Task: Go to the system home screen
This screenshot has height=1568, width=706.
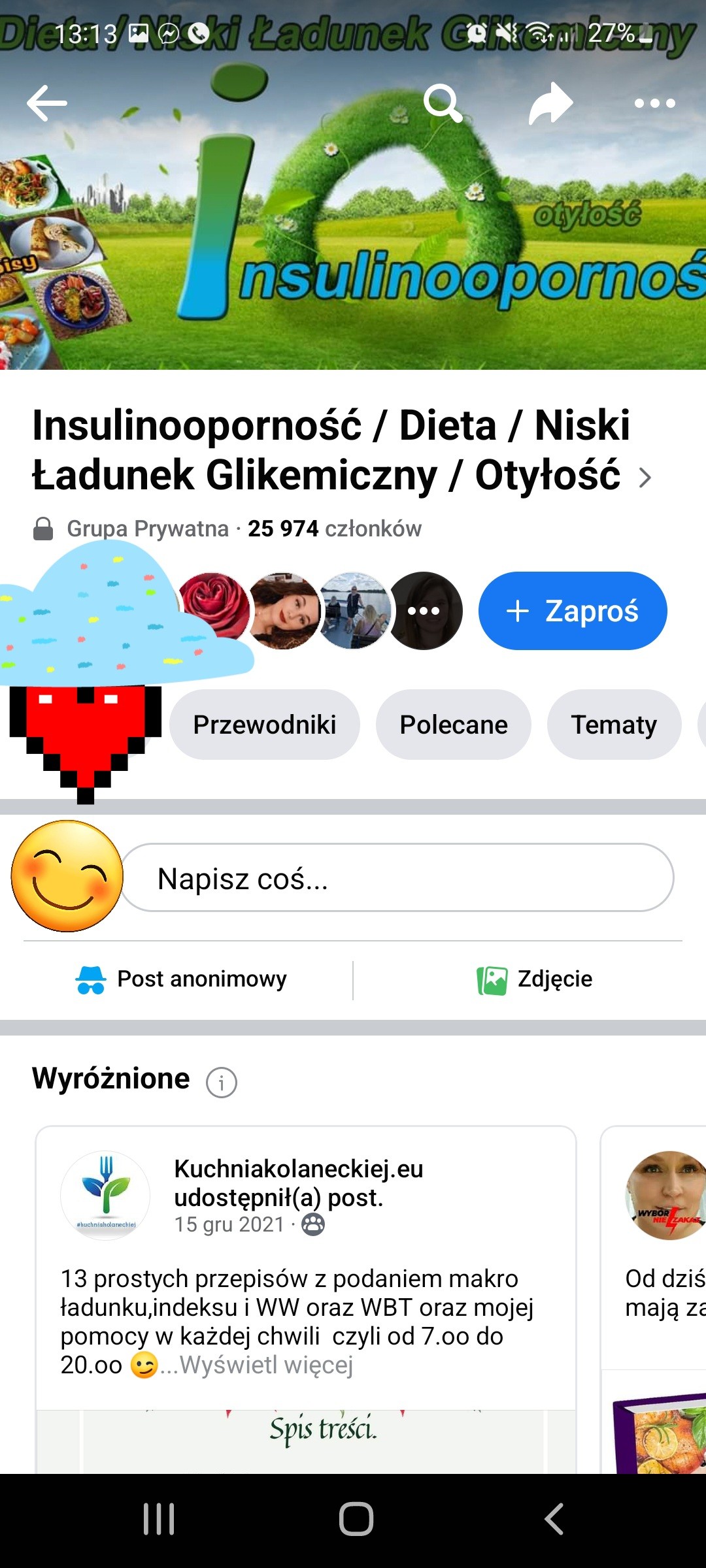Action: (356, 1519)
